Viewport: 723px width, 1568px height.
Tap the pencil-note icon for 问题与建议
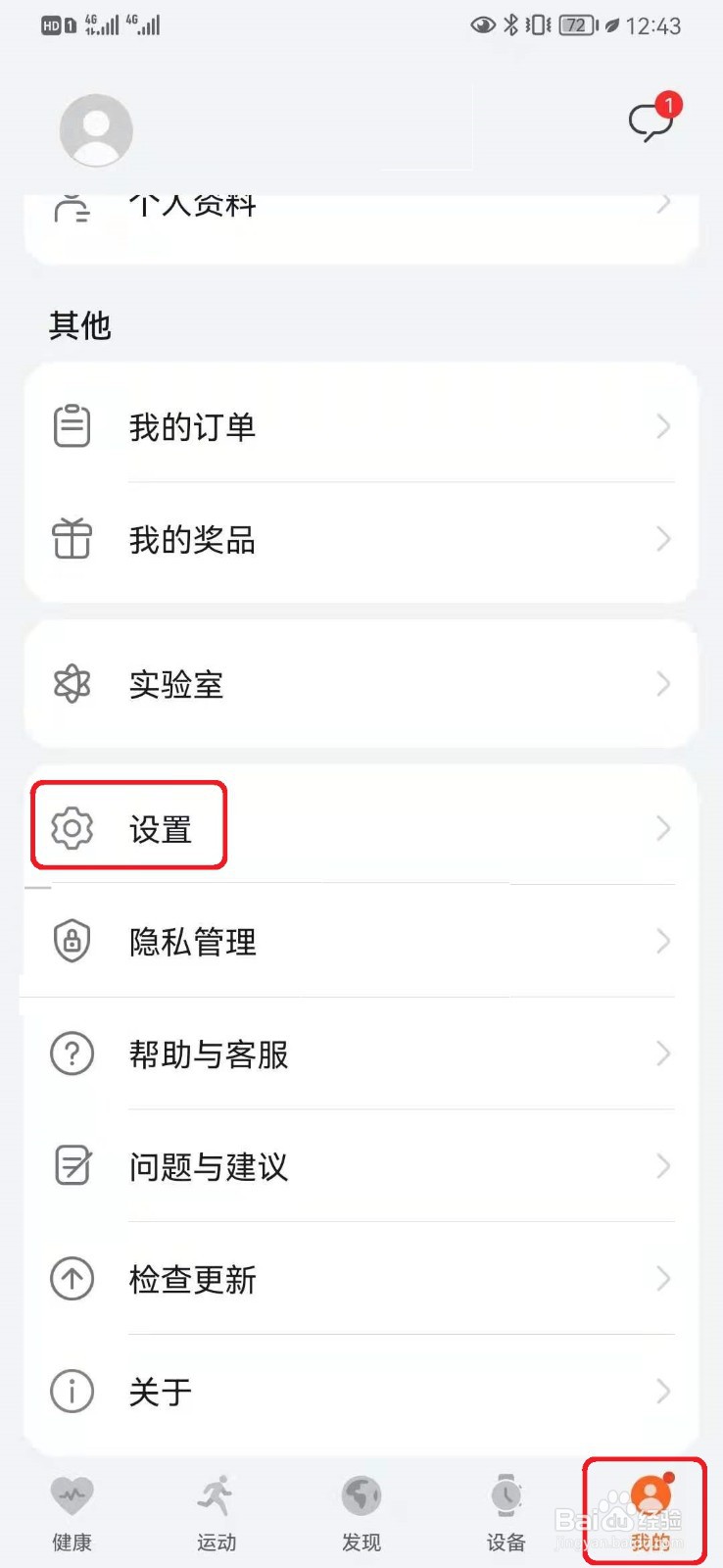(x=71, y=1166)
